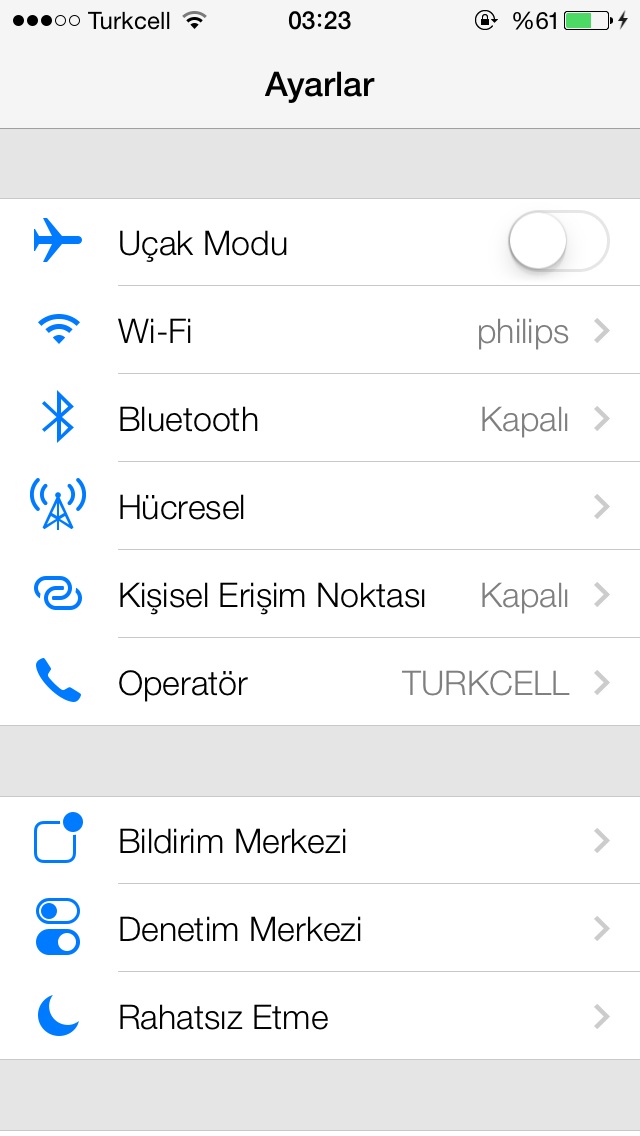640x1136 pixels.
Task: Toggle the Uçak Modu switch
Action: [559, 241]
